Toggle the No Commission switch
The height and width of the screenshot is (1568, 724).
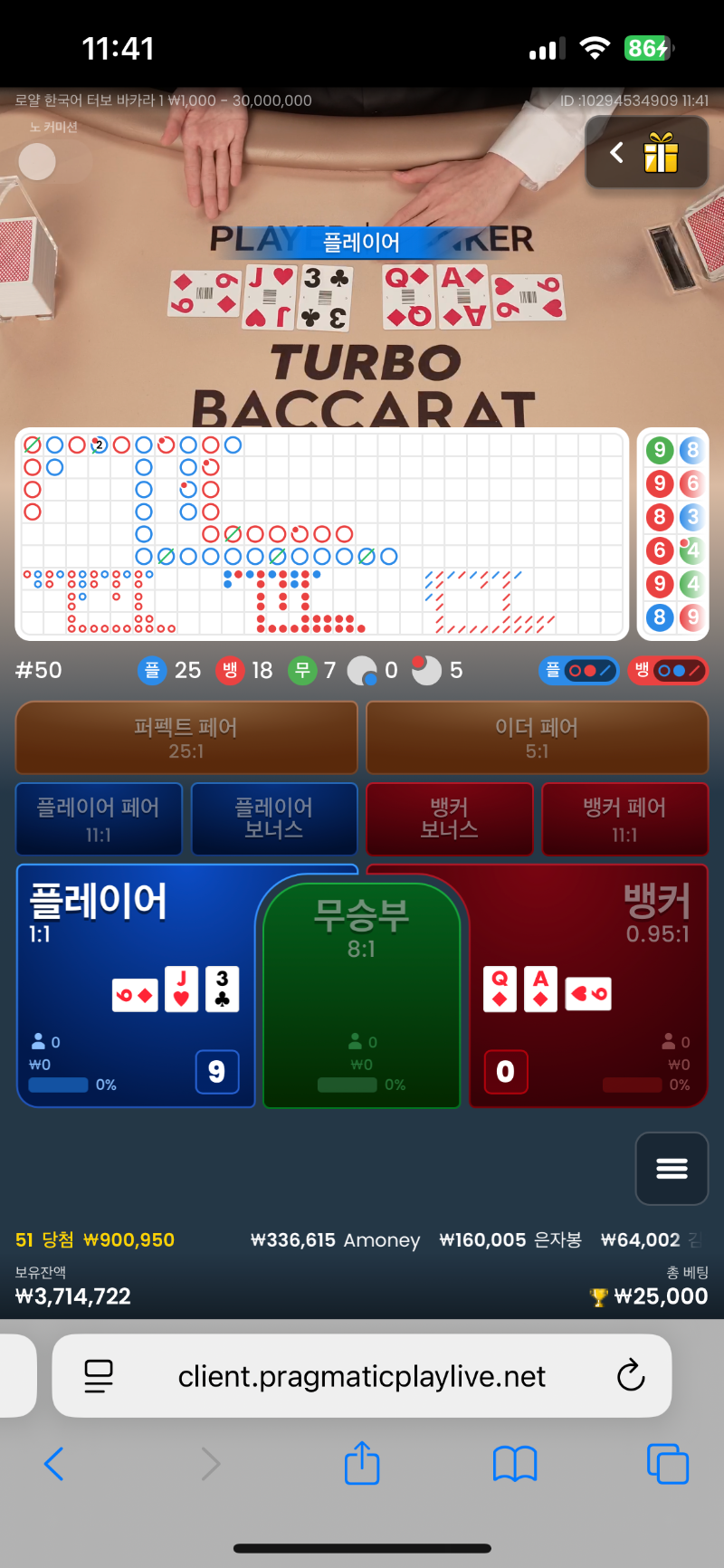click(54, 162)
